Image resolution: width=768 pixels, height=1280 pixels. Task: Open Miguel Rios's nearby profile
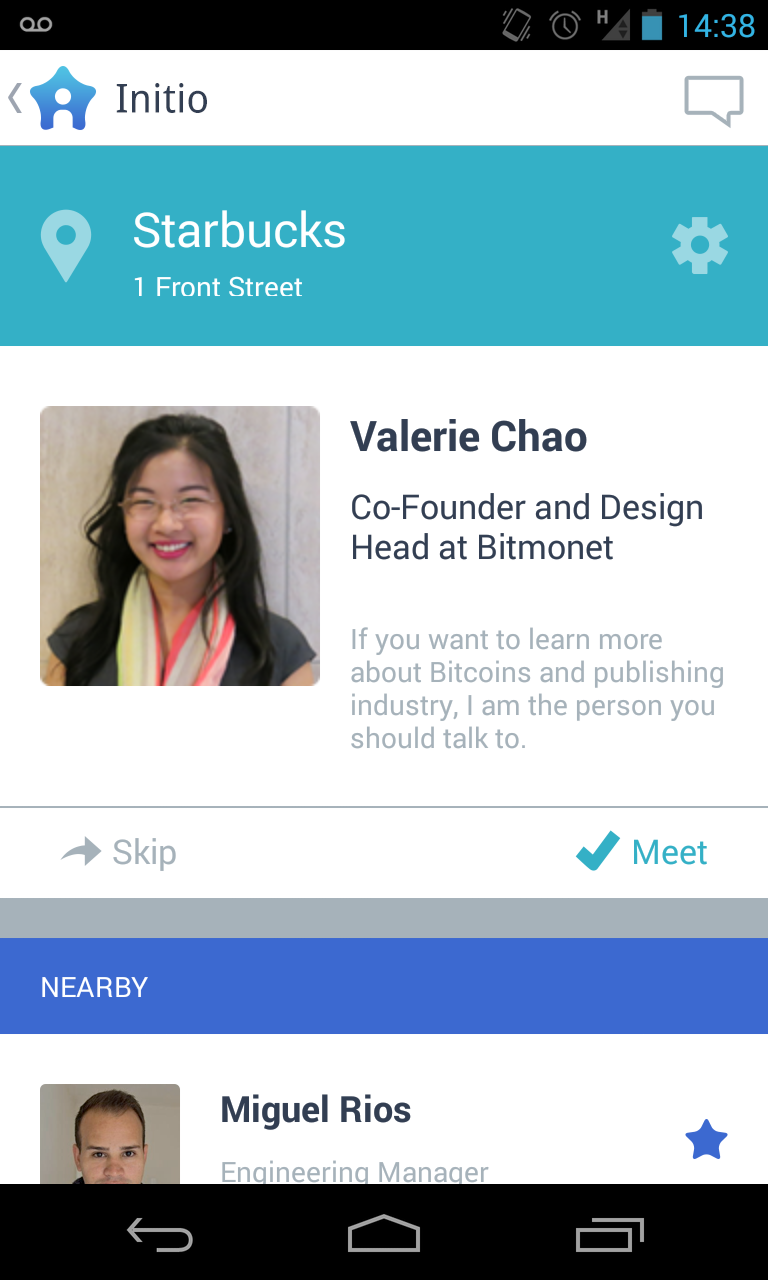[x=316, y=1110]
